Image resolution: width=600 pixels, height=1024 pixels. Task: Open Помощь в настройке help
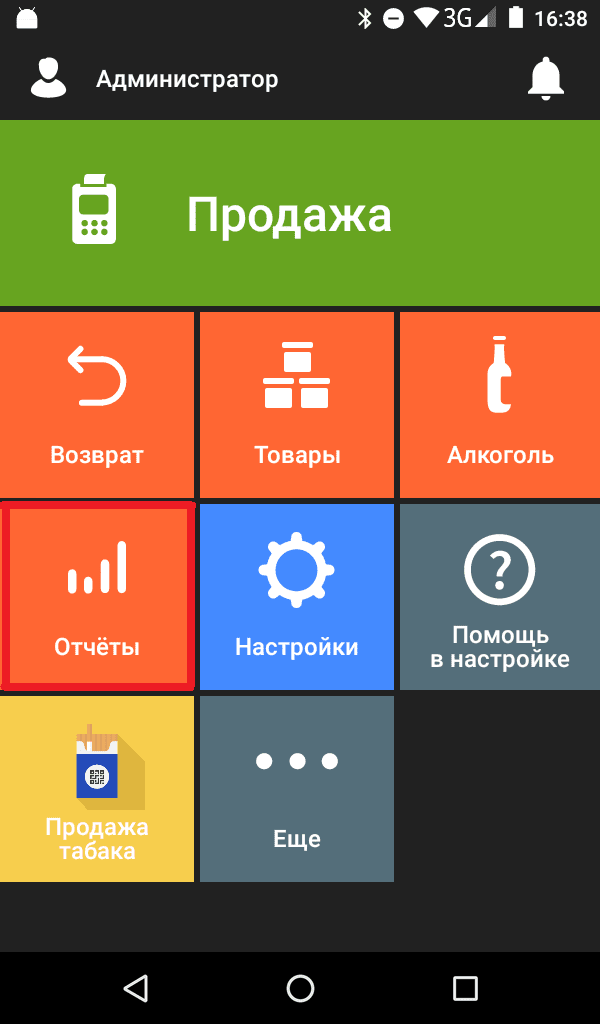point(499,596)
